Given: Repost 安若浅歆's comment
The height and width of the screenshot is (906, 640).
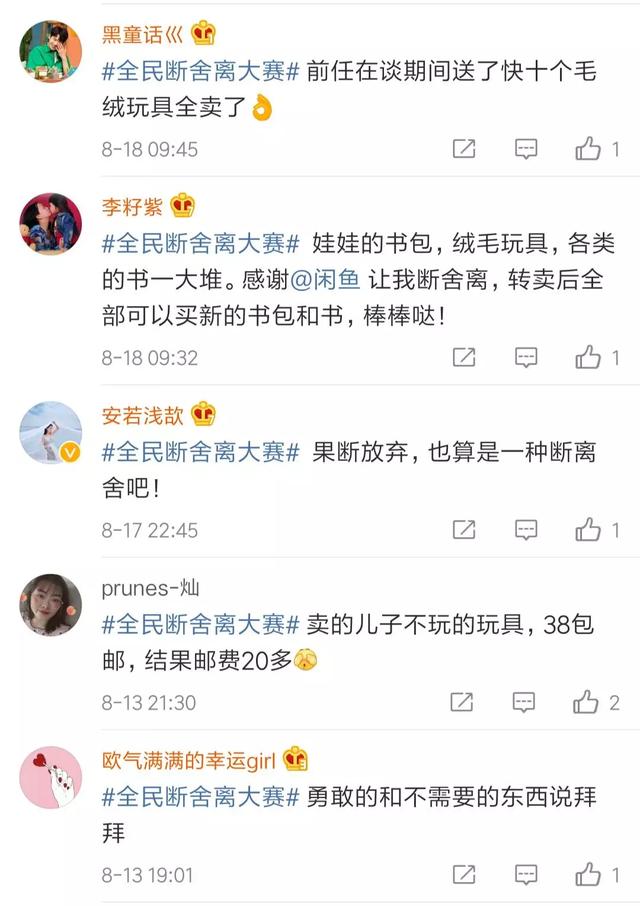Looking at the screenshot, I should click(464, 530).
